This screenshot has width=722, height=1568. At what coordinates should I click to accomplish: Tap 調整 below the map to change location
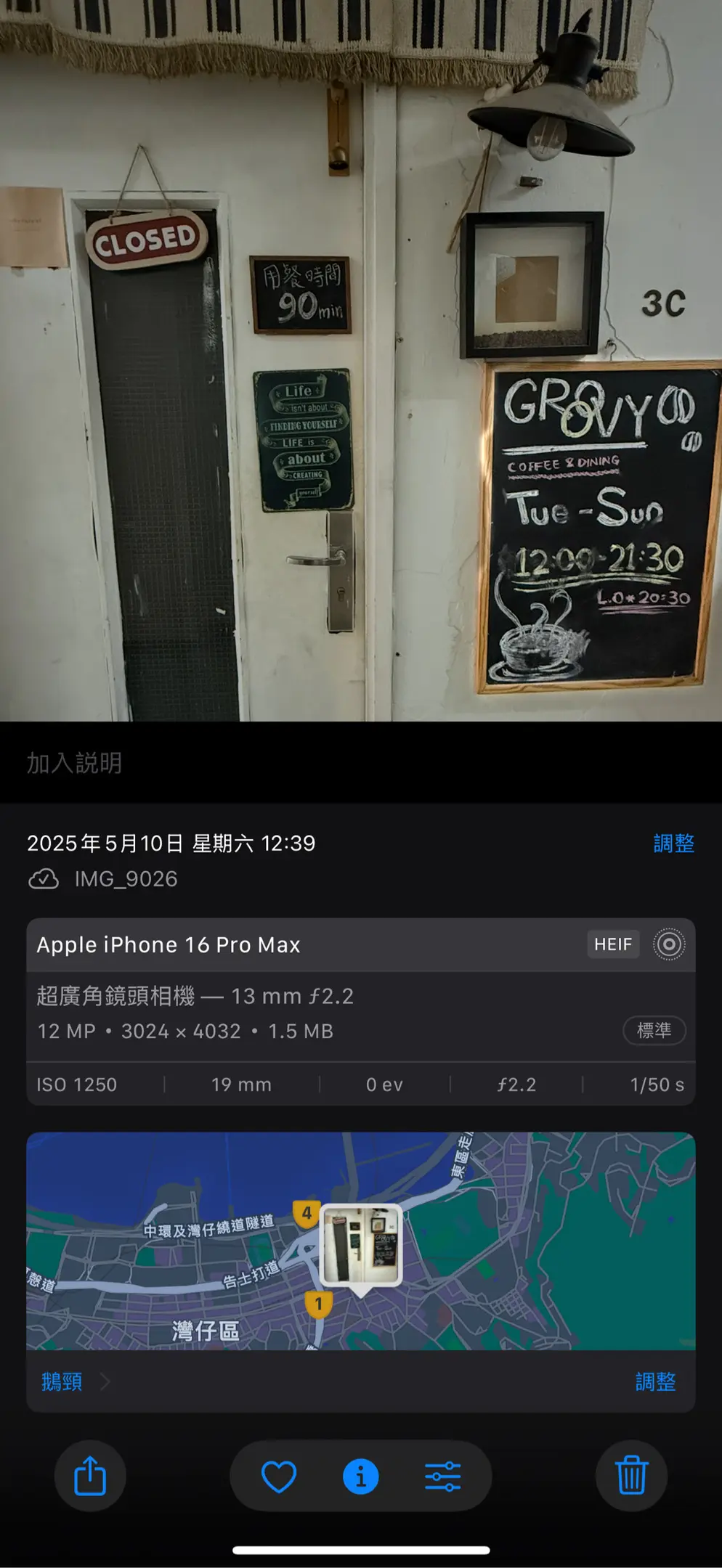pos(655,1381)
